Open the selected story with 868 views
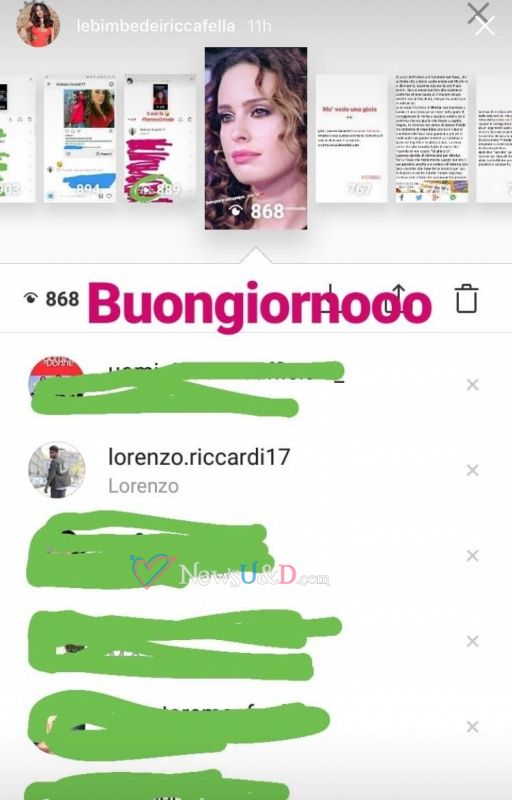The image size is (512, 800). click(x=255, y=138)
